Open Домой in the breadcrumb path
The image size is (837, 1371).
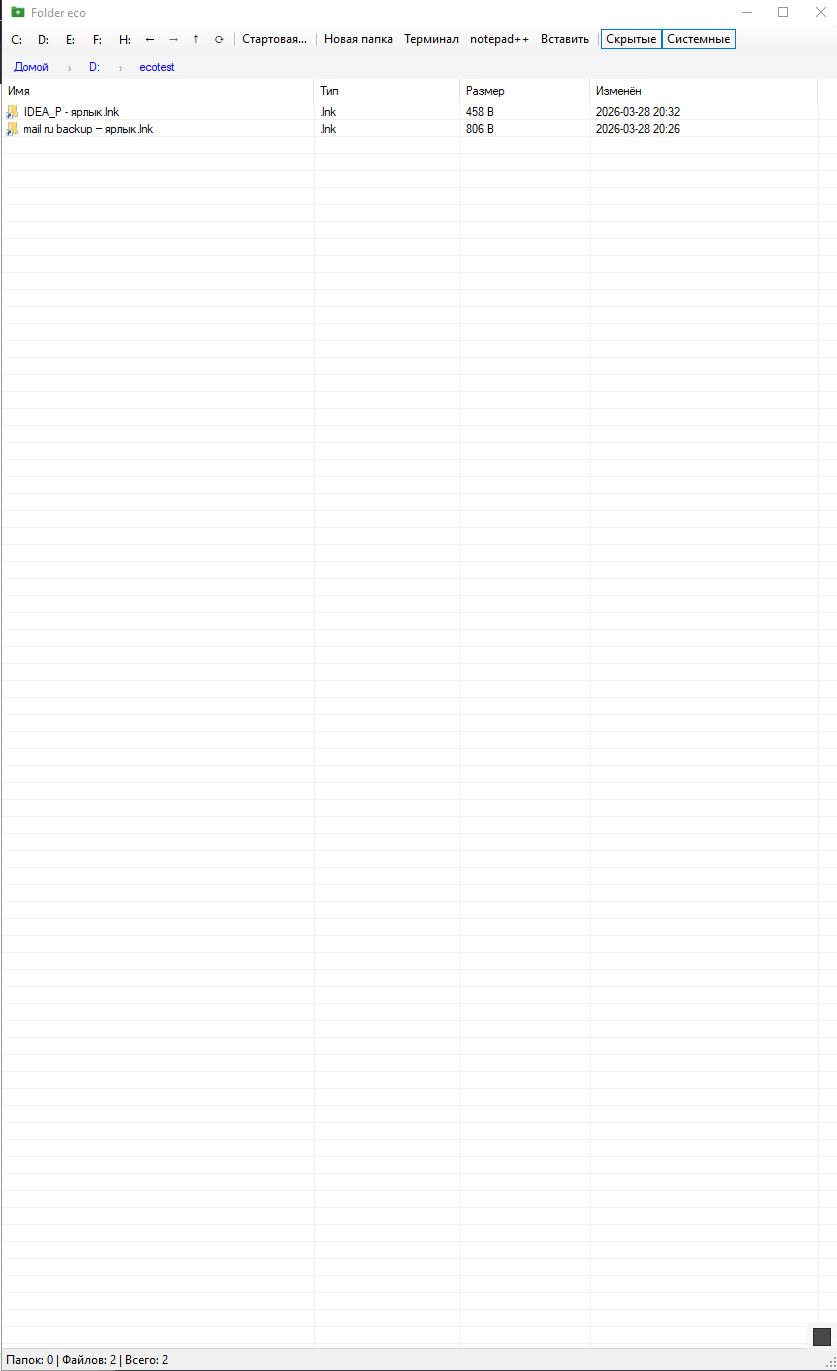[31, 67]
